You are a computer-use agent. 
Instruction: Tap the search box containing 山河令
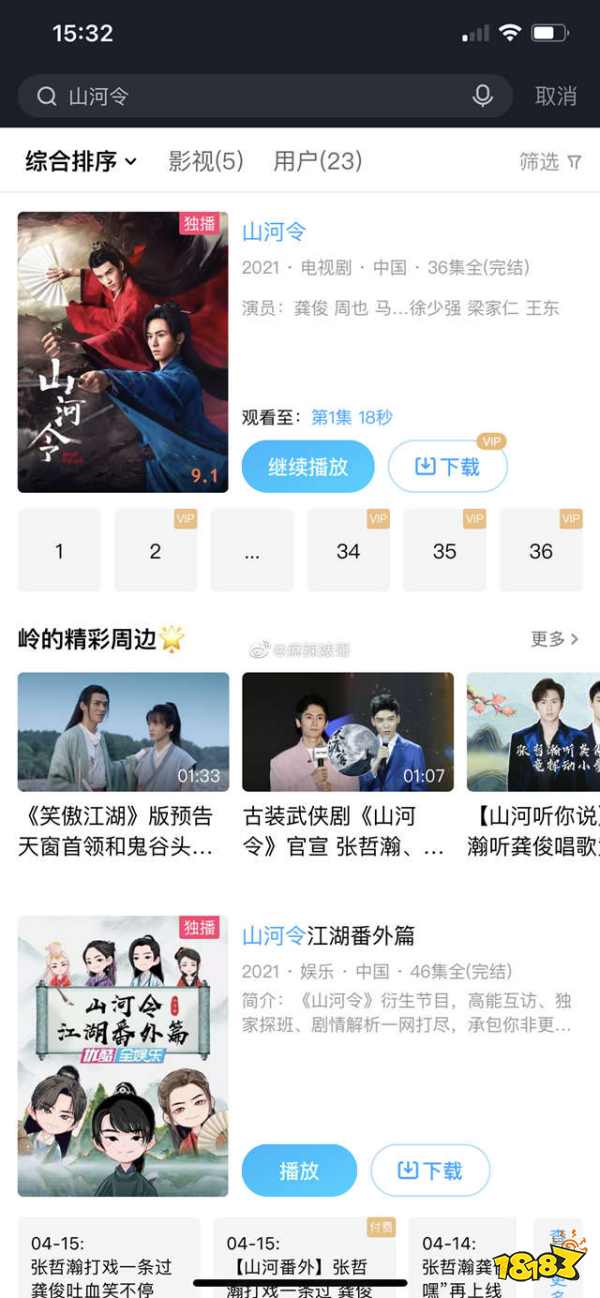(250, 96)
